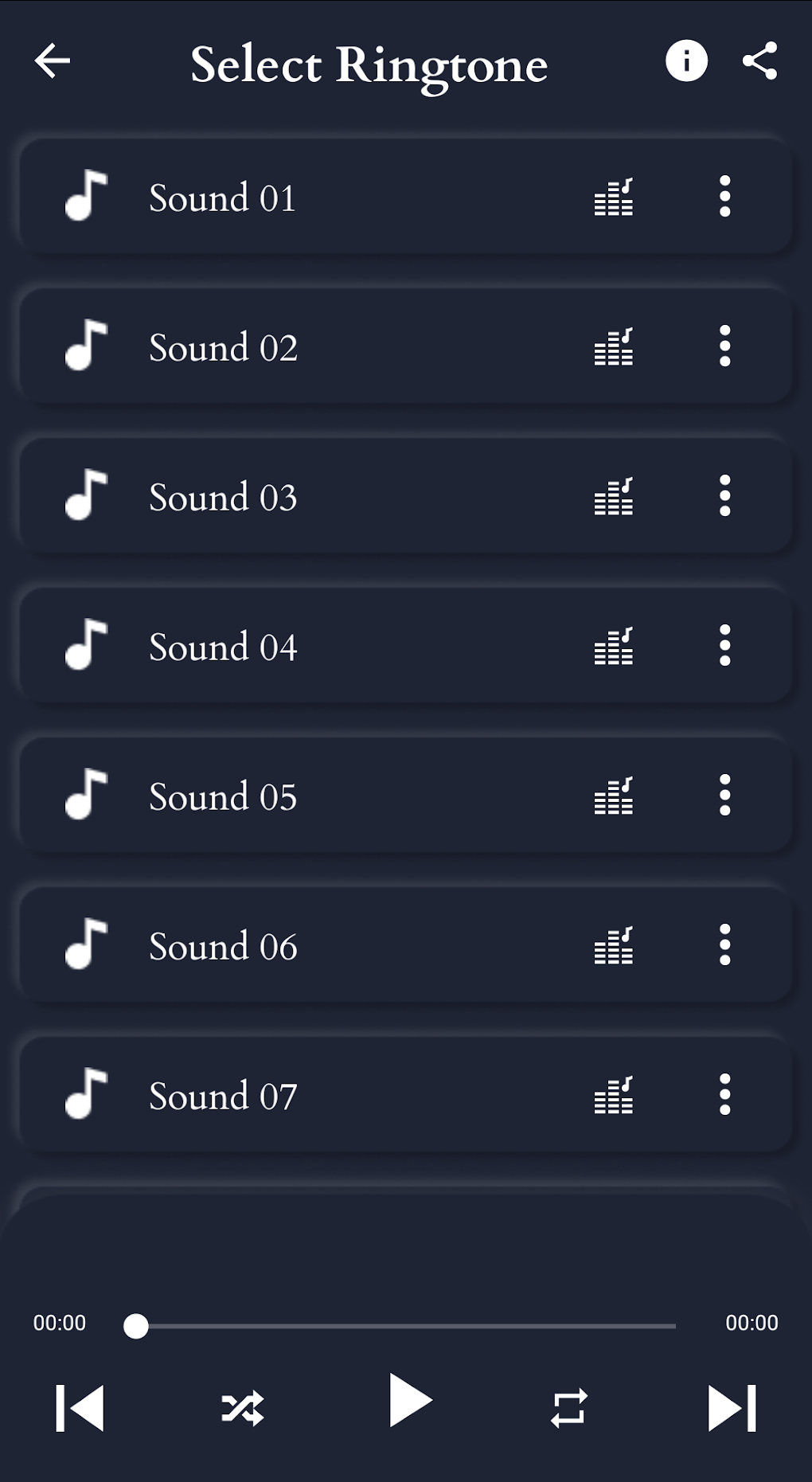Go back using the arrow icon
The image size is (812, 1482).
point(53,61)
